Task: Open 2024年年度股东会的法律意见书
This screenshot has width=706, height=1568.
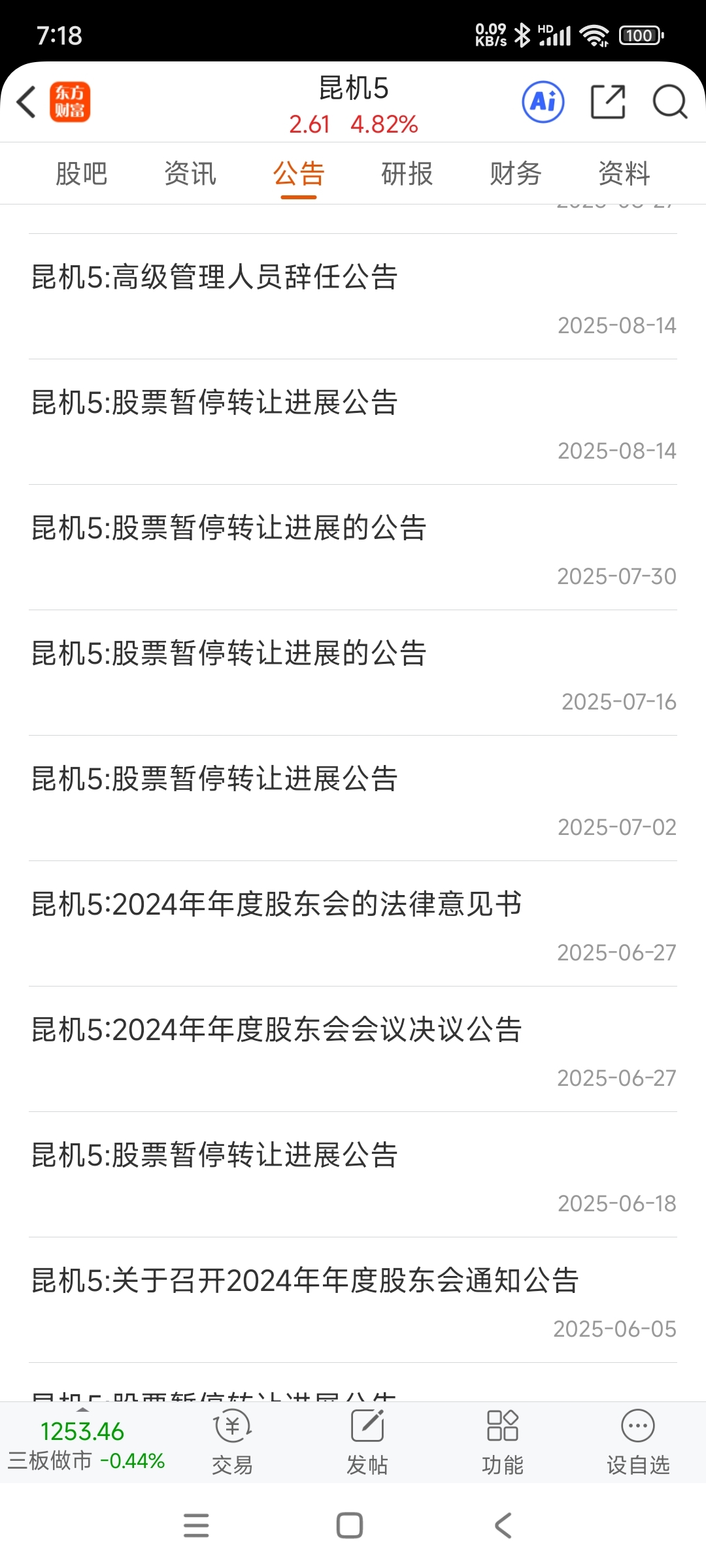Action: pyautogui.click(x=353, y=924)
